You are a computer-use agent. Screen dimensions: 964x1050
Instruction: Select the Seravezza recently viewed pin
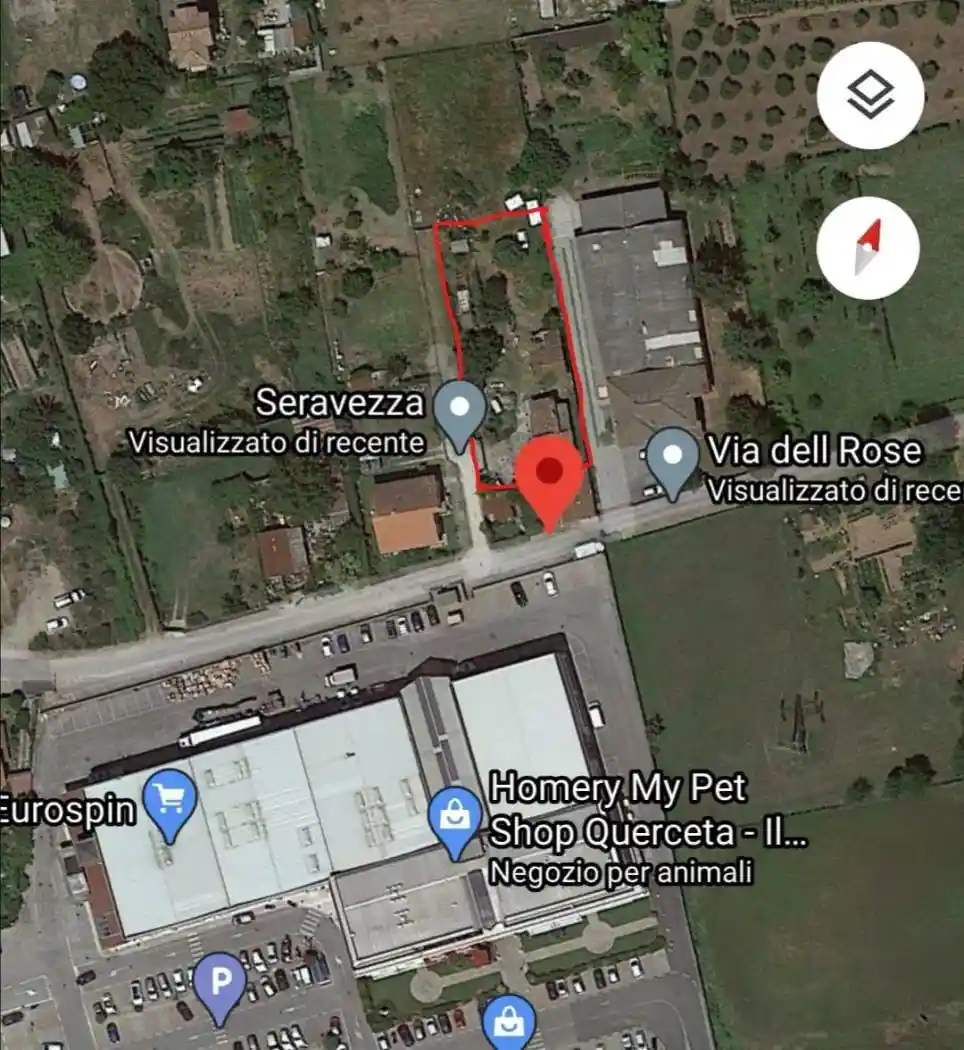tap(460, 412)
